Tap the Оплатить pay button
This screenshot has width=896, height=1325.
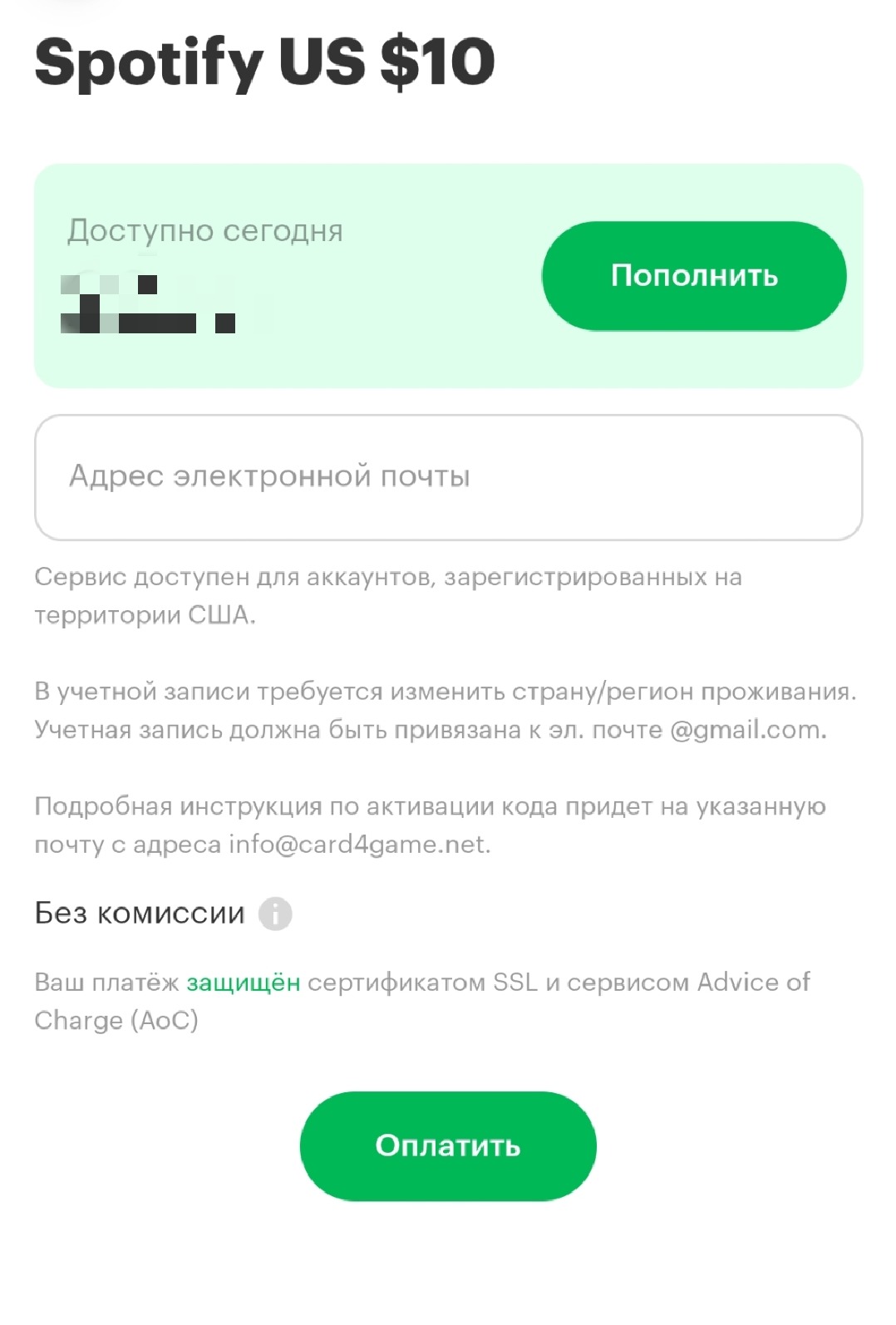tap(448, 1145)
